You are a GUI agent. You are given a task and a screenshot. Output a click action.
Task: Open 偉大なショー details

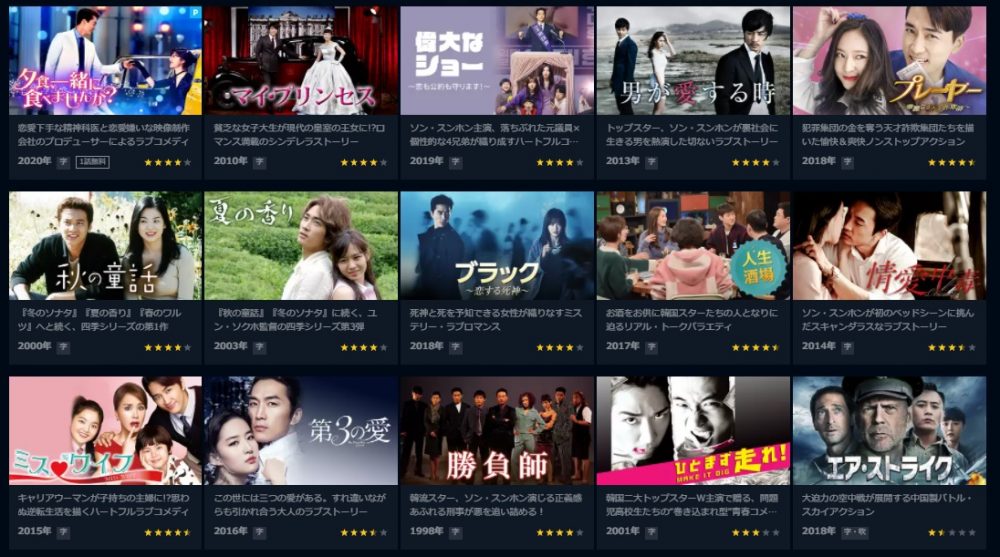coord(497,62)
